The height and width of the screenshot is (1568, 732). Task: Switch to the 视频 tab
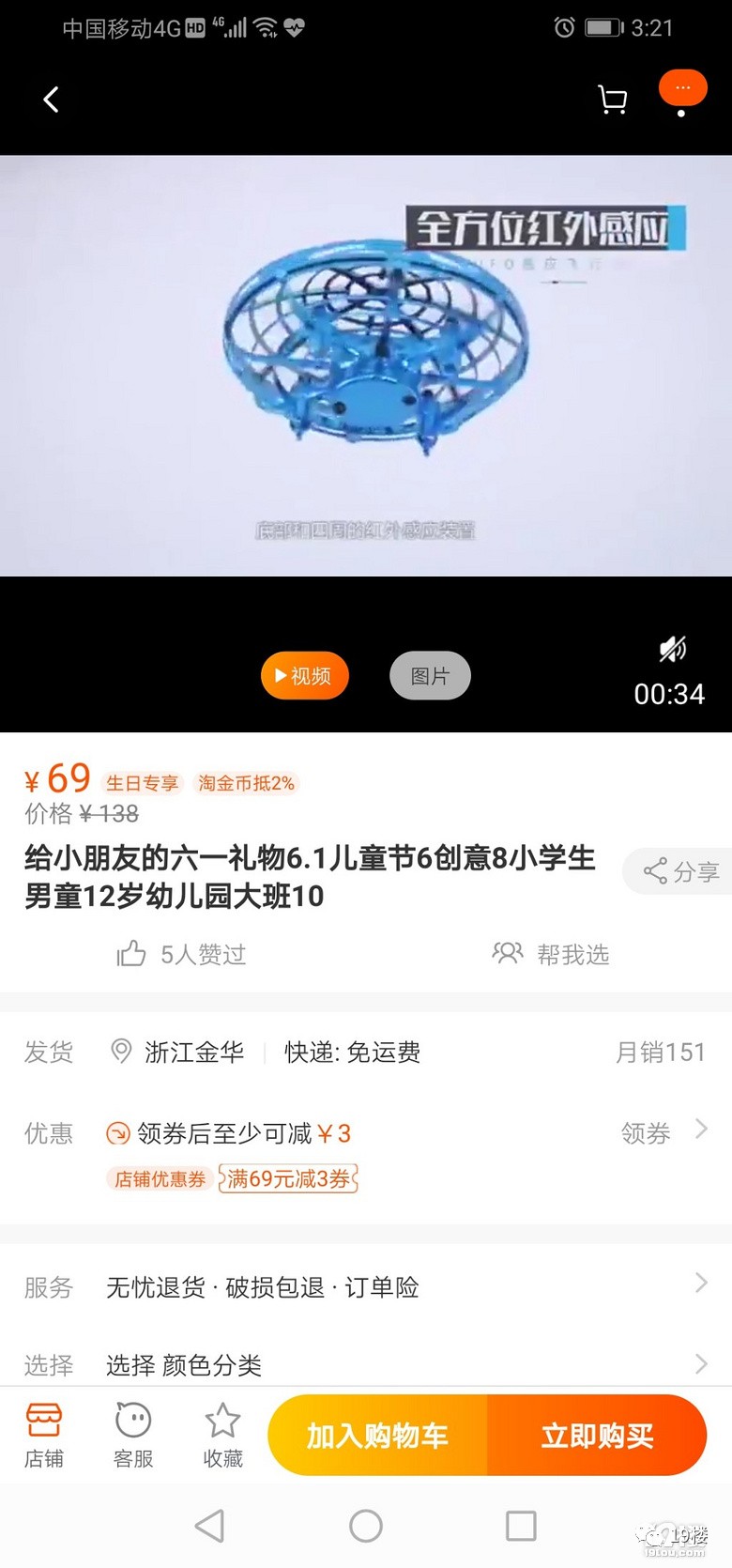[304, 676]
